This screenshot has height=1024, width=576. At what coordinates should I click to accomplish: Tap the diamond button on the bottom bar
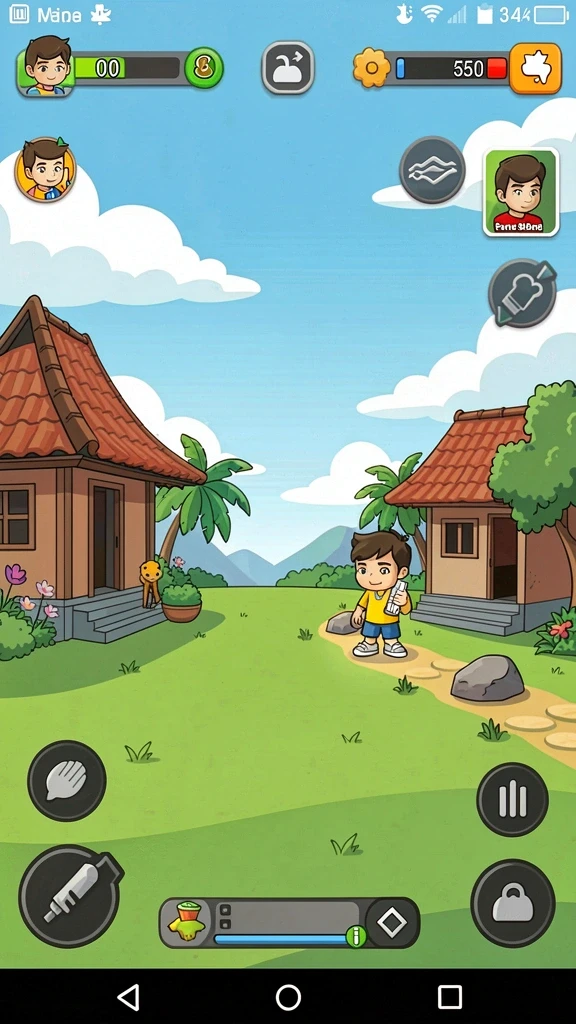click(x=392, y=922)
